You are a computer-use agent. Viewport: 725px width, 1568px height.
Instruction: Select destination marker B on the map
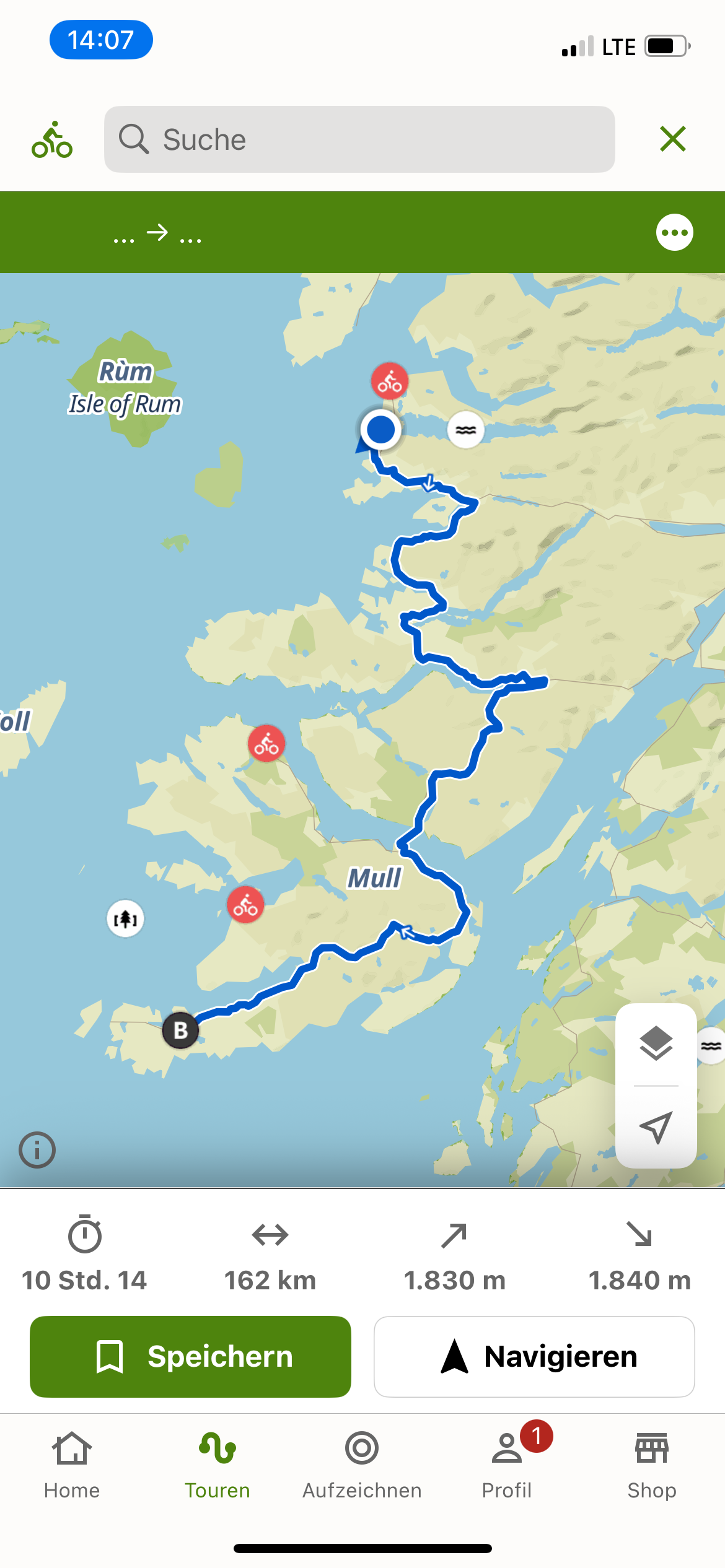[180, 1030]
